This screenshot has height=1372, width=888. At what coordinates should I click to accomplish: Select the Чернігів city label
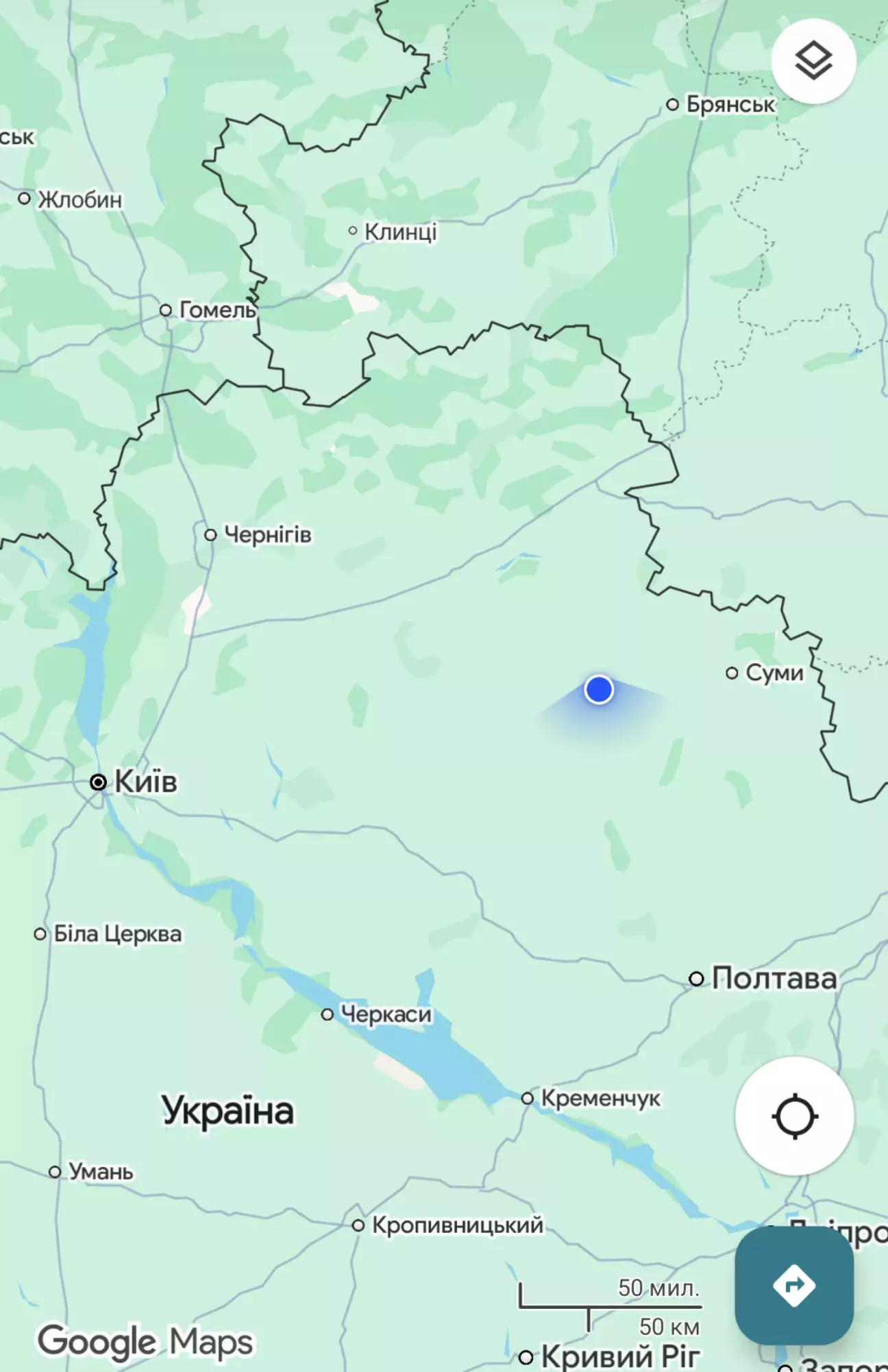267,534
